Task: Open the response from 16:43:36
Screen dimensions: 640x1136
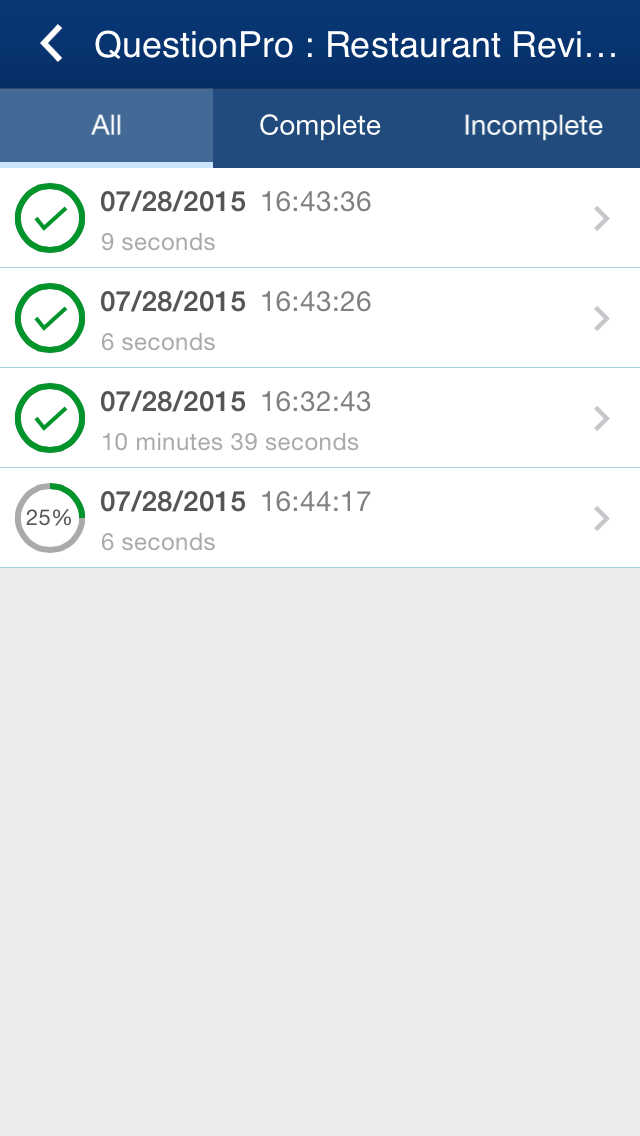Action: [x=320, y=218]
